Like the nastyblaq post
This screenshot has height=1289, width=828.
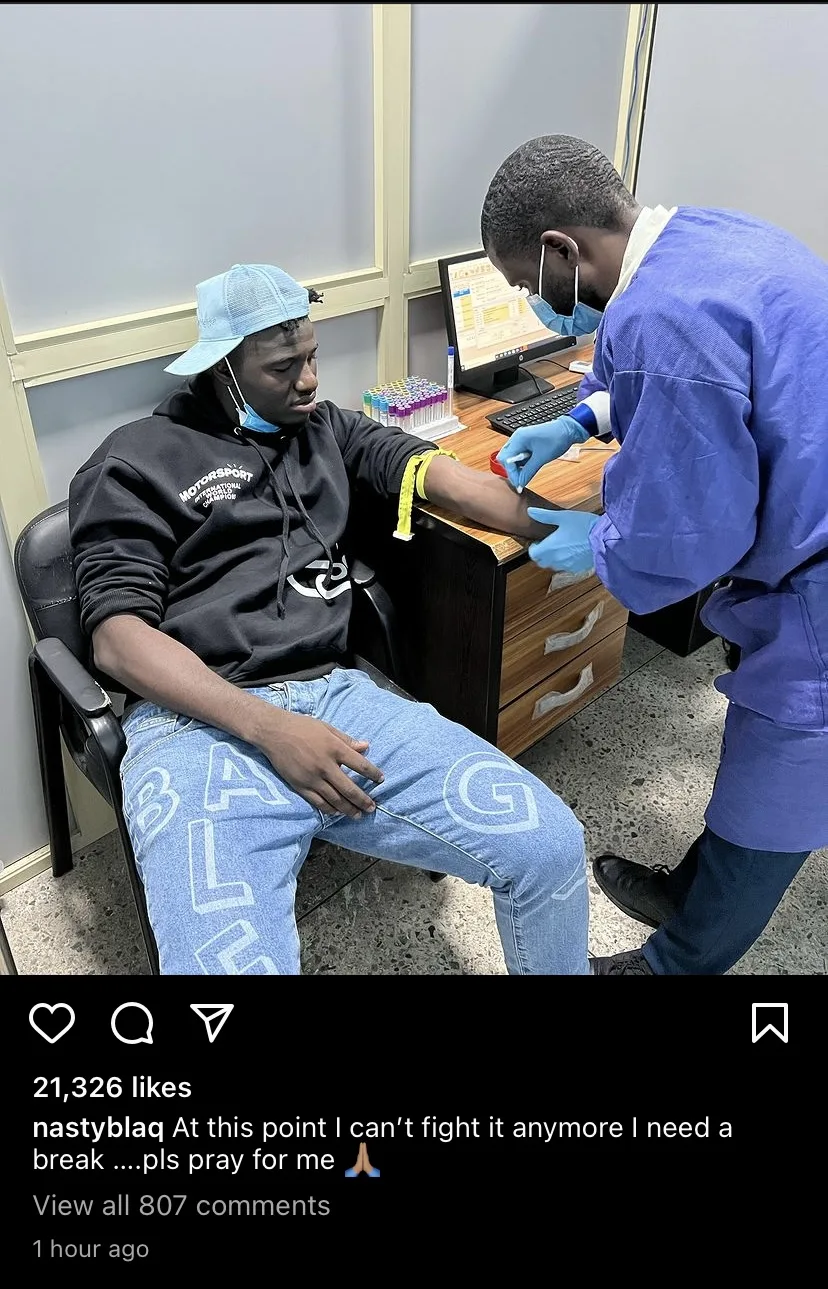52,1023
